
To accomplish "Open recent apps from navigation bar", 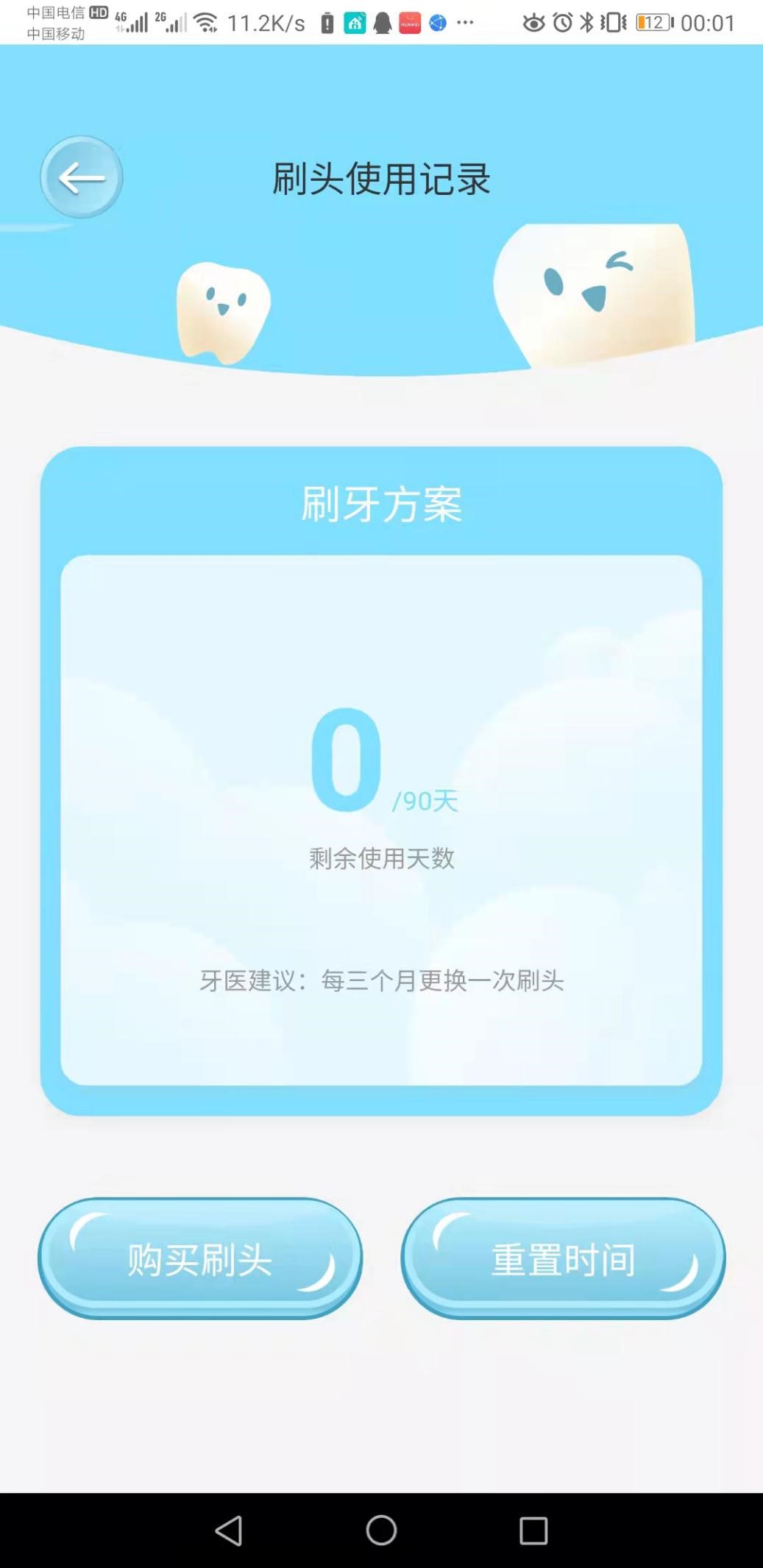I will pos(533,1530).
